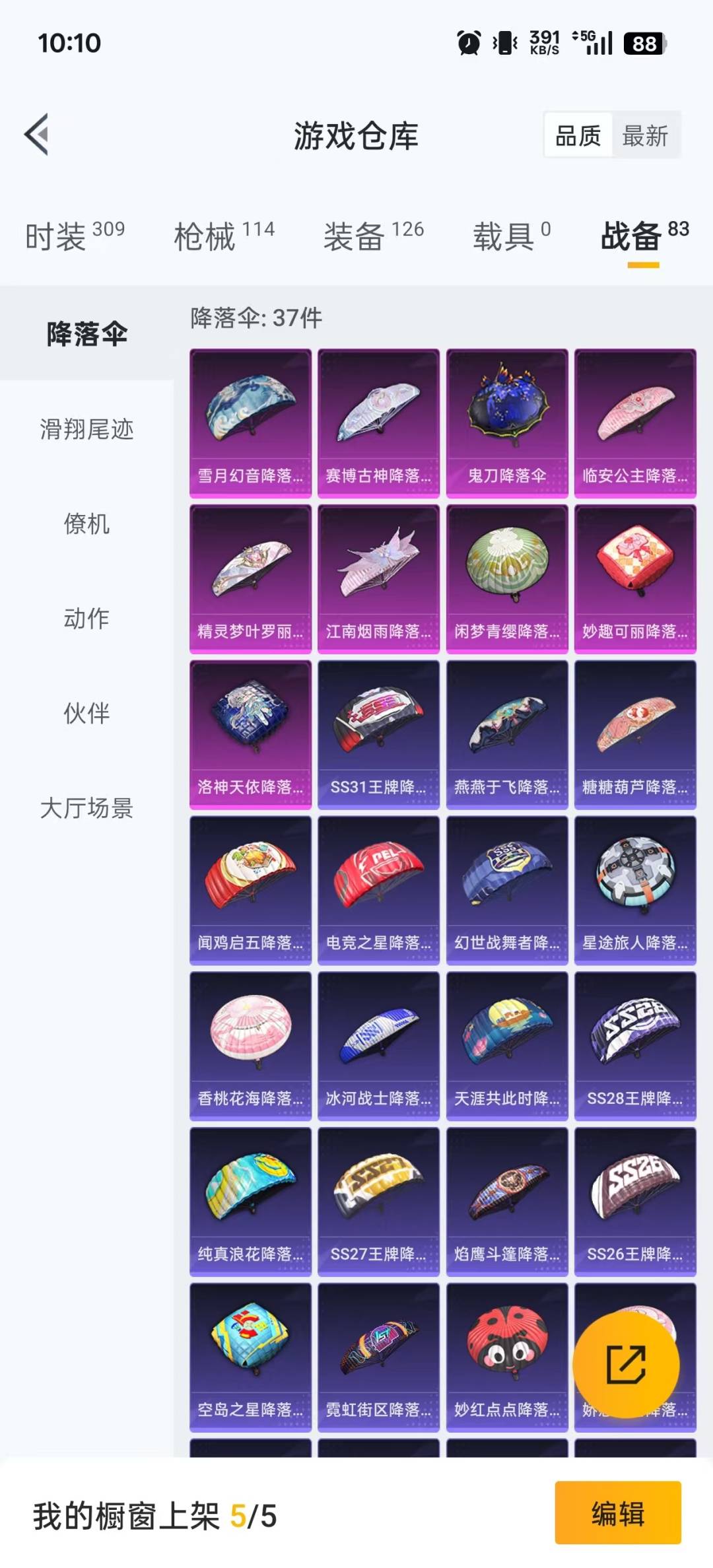This screenshot has height=1568, width=713.
Task: Open the 雪月幻音 parachute item
Action: click(x=250, y=423)
